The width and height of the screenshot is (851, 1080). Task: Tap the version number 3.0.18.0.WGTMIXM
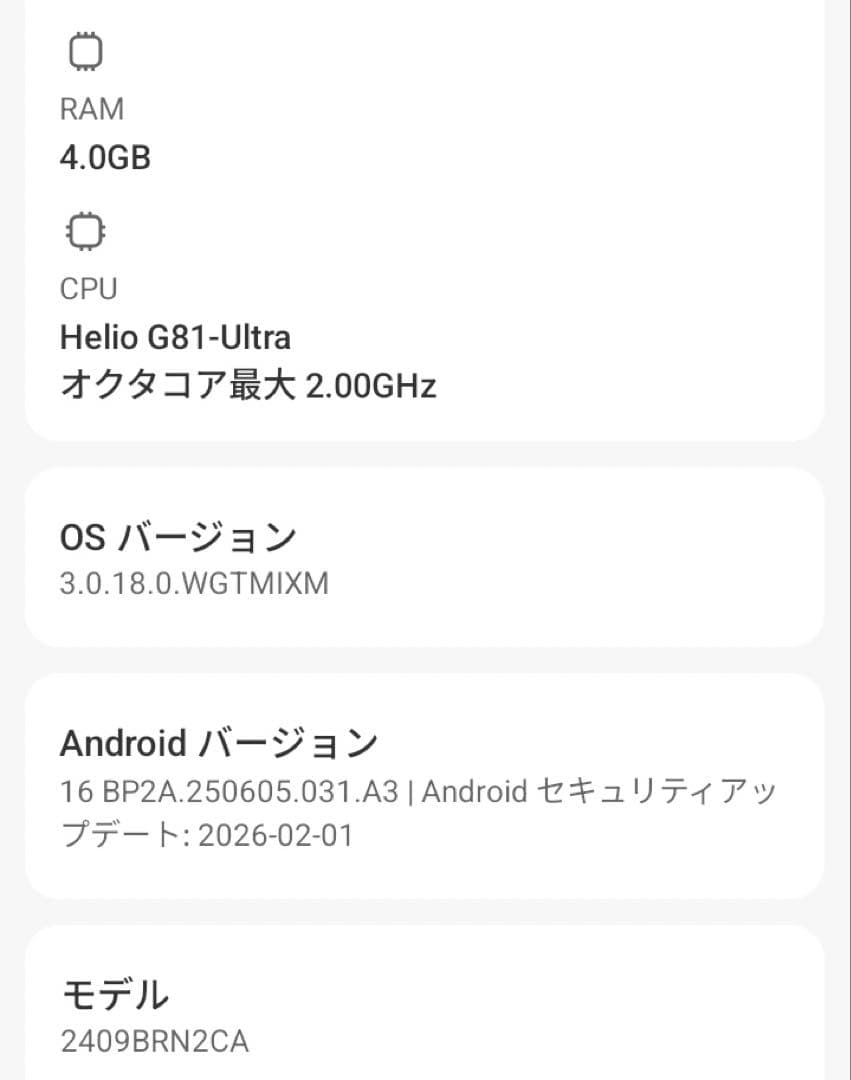(x=195, y=583)
